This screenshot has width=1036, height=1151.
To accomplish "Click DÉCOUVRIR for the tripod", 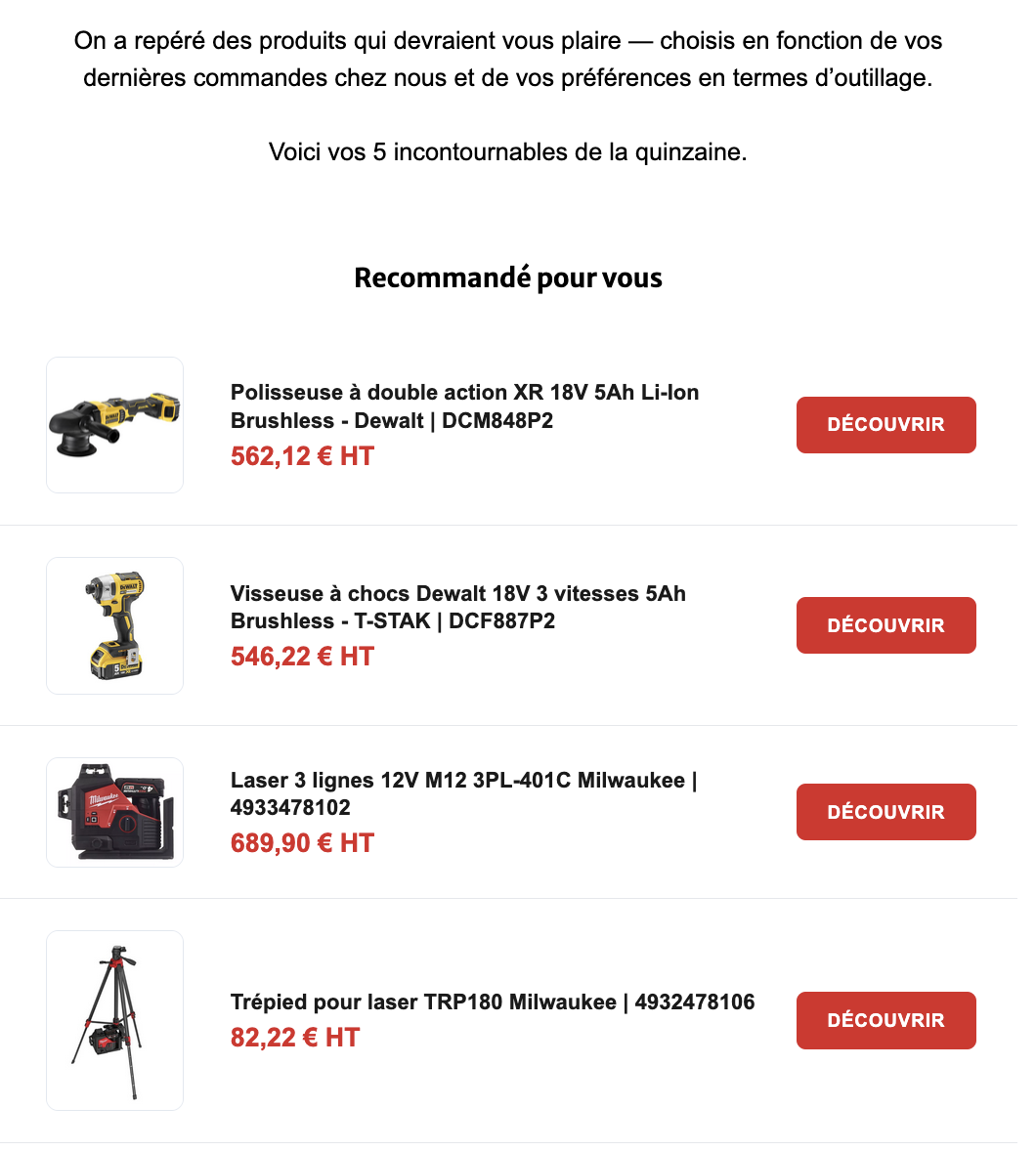I will 885,1020.
